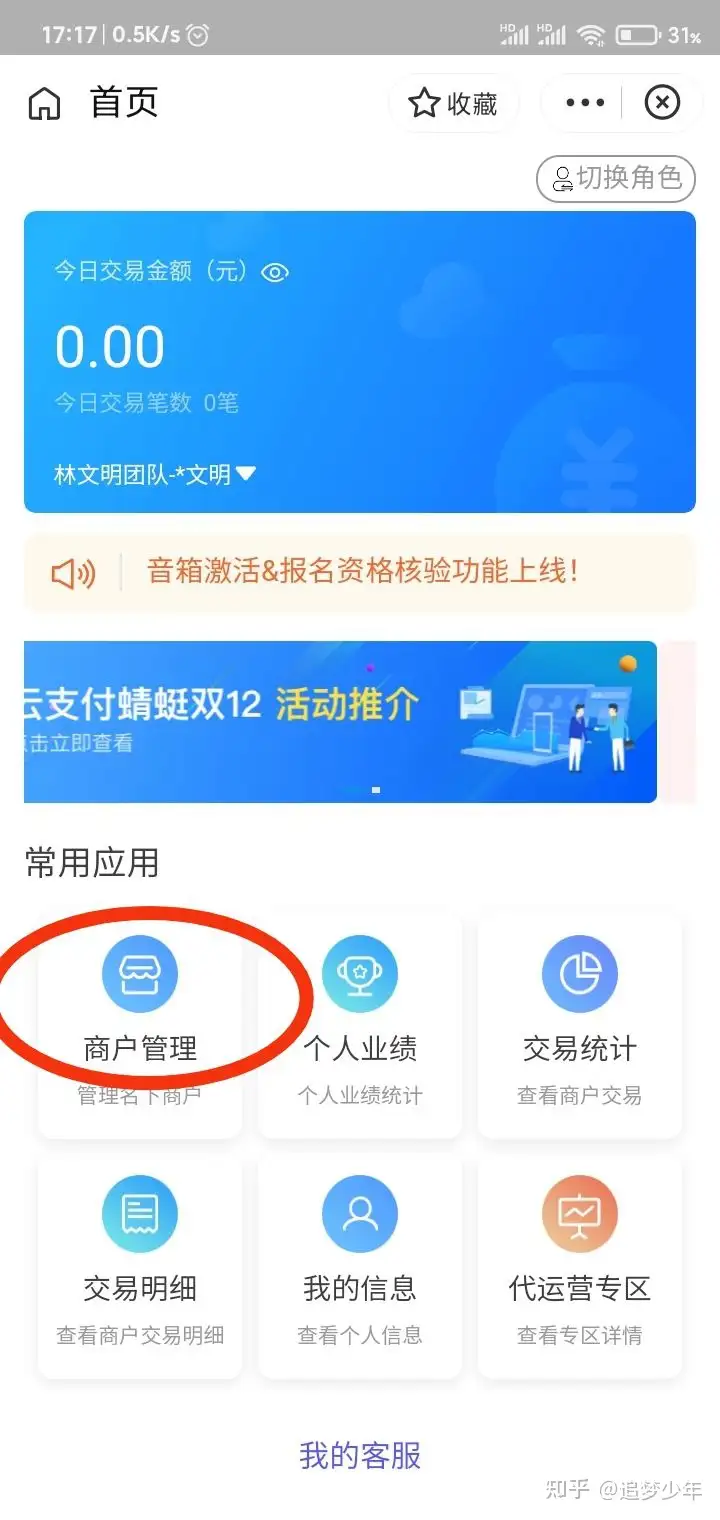This screenshot has height=1520, width=720.
Task: Go to home via the house icon
Action: coord(44,103)
